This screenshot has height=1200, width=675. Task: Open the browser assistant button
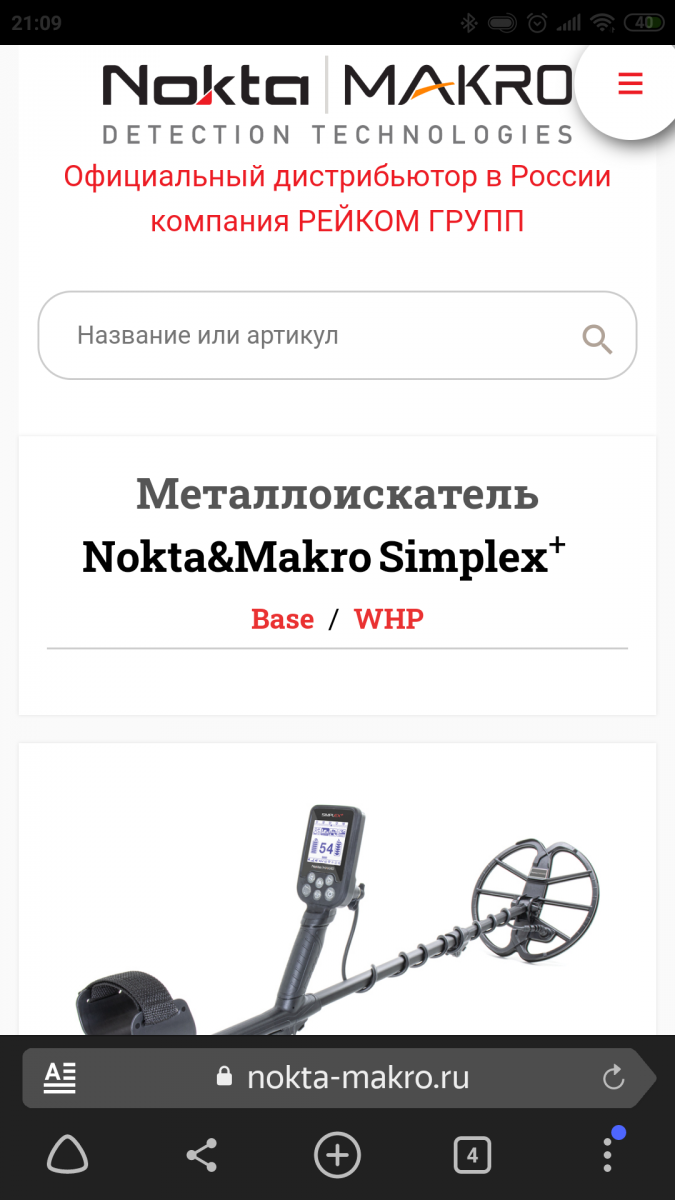click(x=67, y=1157)
